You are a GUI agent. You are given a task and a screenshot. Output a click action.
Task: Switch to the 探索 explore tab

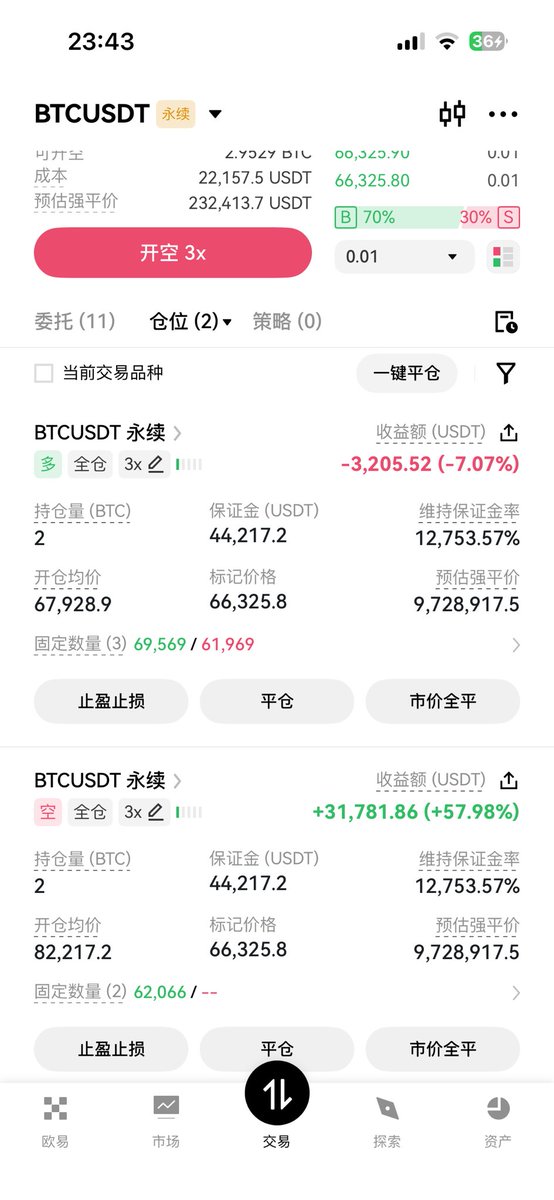click(387, 1121)
